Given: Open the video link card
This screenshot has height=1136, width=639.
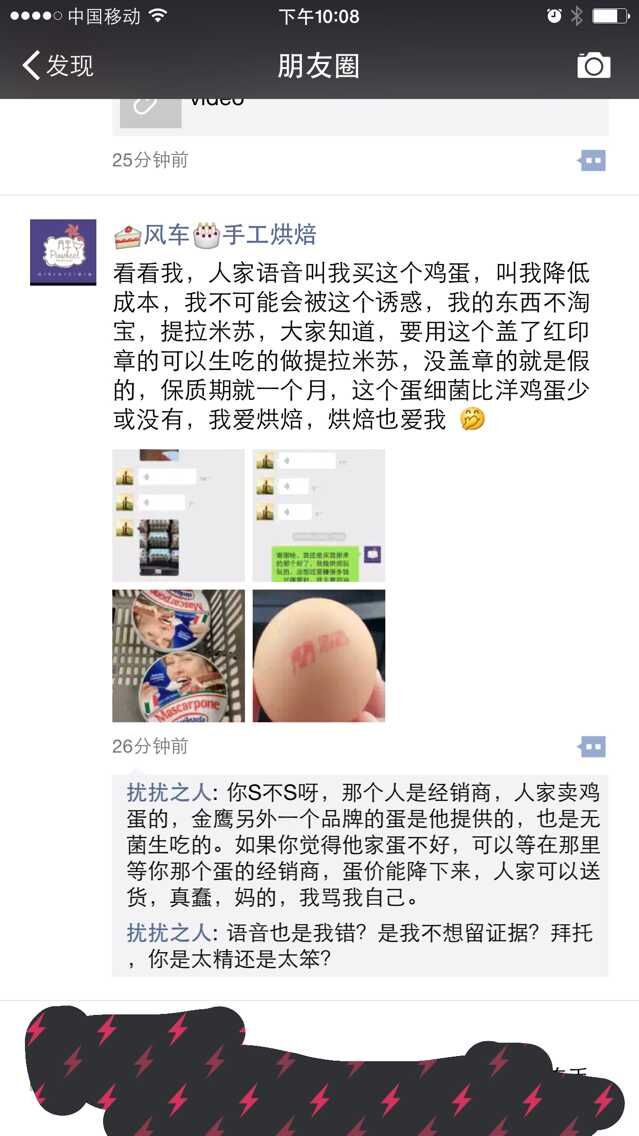Looking at the screenshot, I should point(360,116).
